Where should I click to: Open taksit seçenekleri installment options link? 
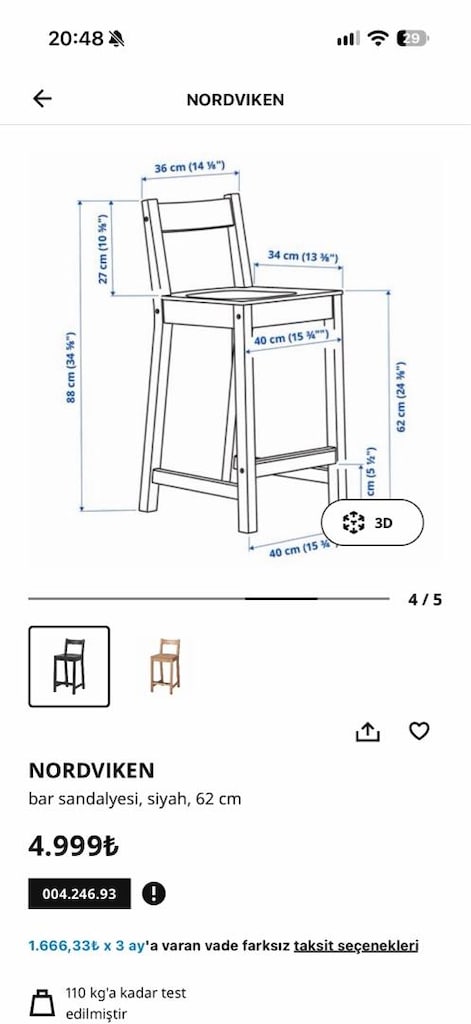(x=356, y=946)
